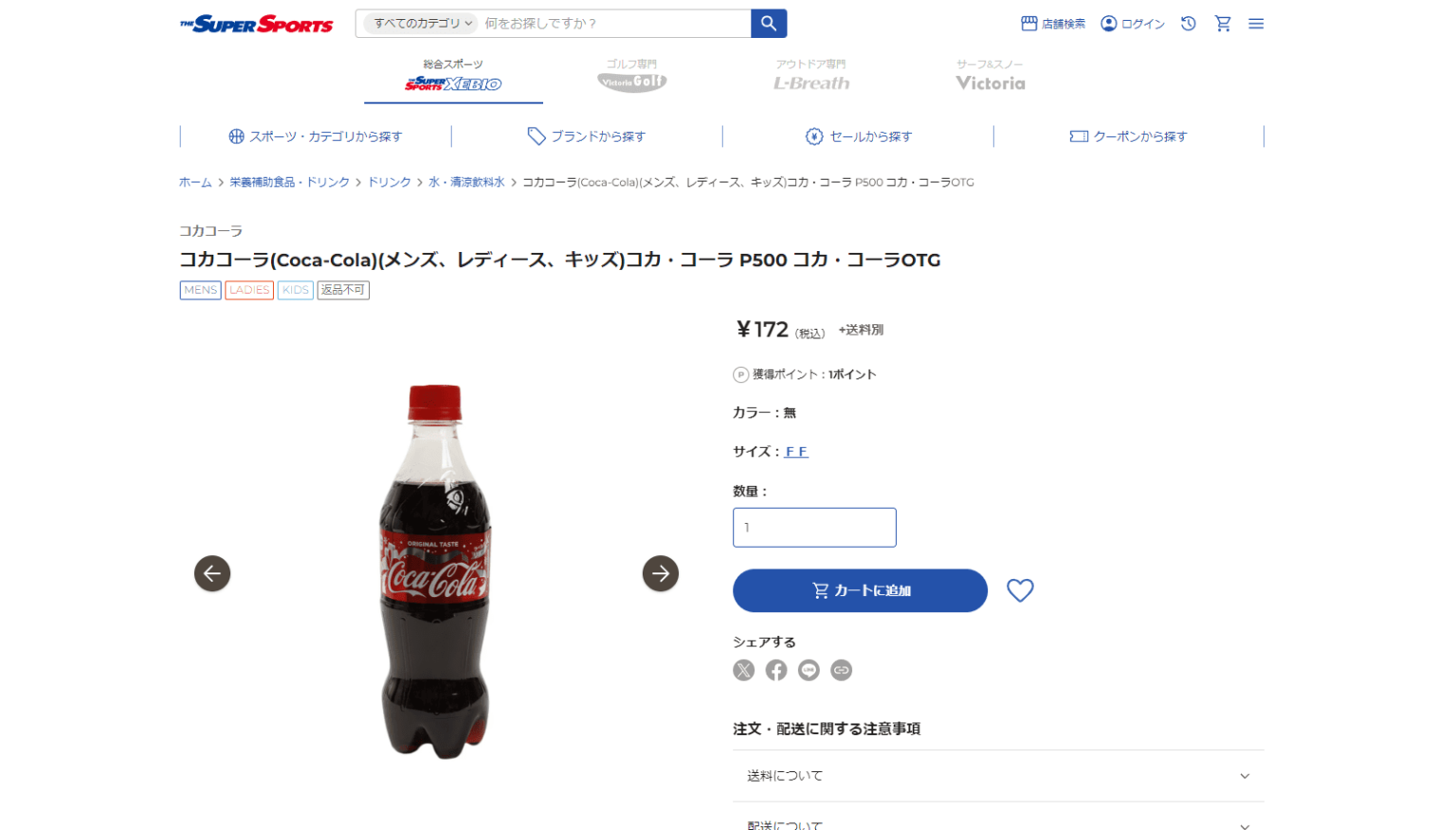Add item with カートに追加
The width and height of the screenshot is (1456, 830).
[860, 590]
